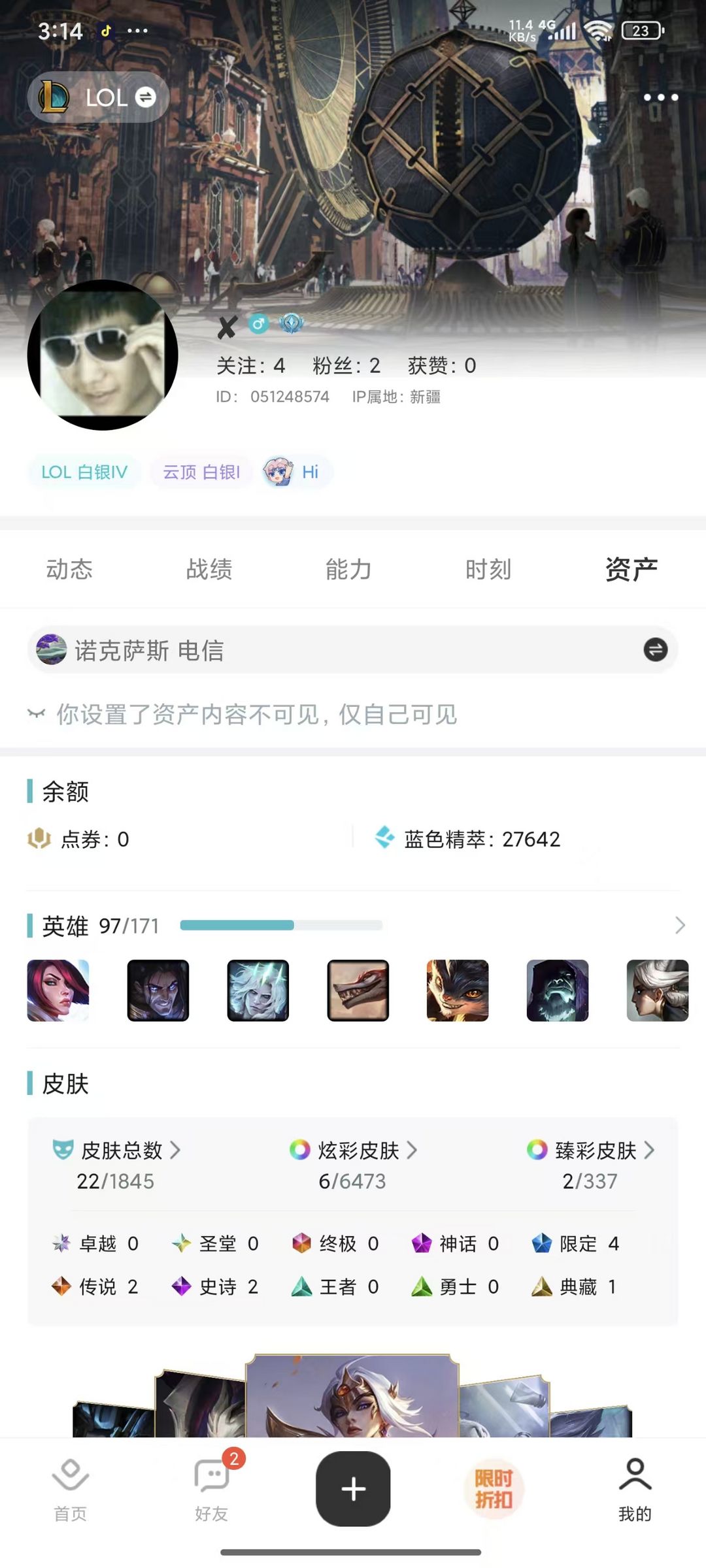Screen dimensions: 706x1568
Task: Open the 限时折扣 offers
Action: [x=494, y=1489]
